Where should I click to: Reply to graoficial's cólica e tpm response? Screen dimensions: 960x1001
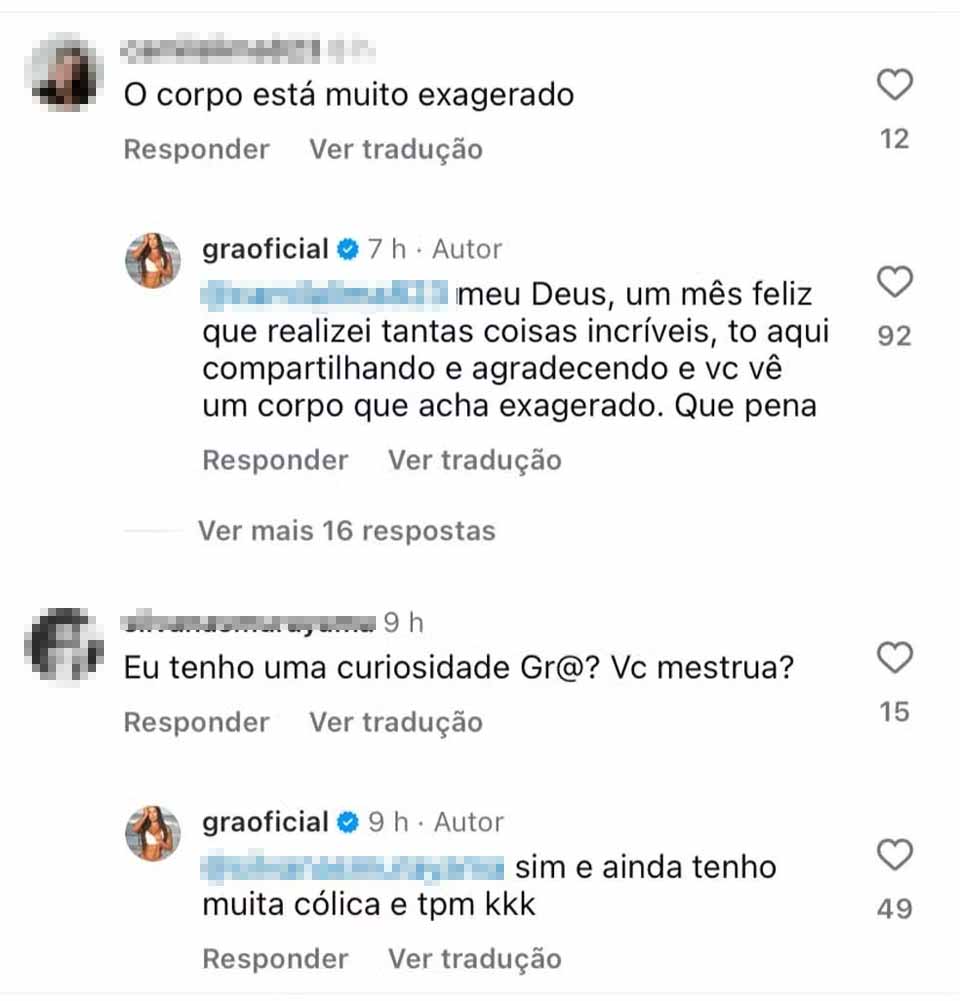tap(275, 958)
